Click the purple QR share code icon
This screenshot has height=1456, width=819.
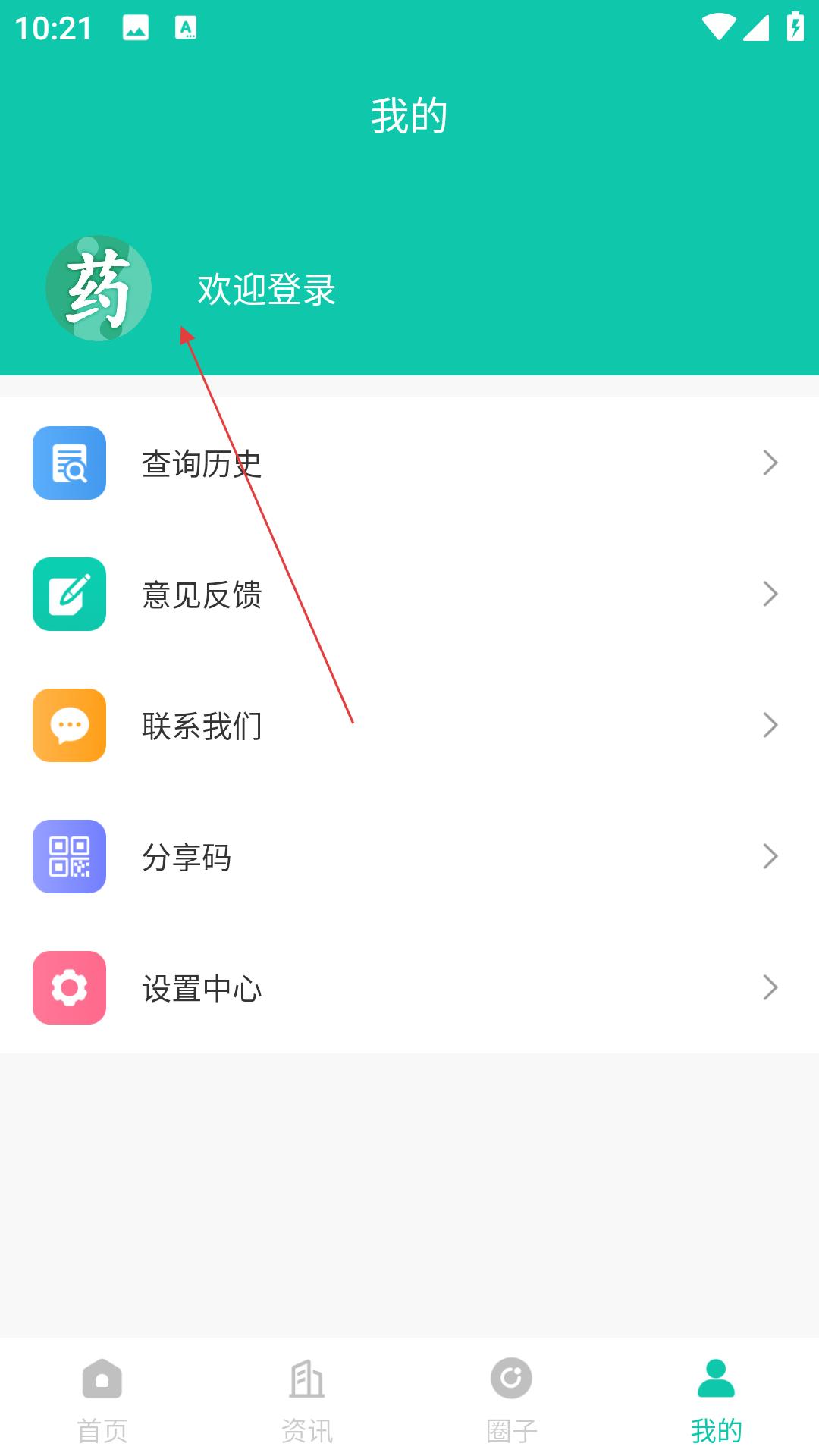pyautogui.click(x=68, y=856)
